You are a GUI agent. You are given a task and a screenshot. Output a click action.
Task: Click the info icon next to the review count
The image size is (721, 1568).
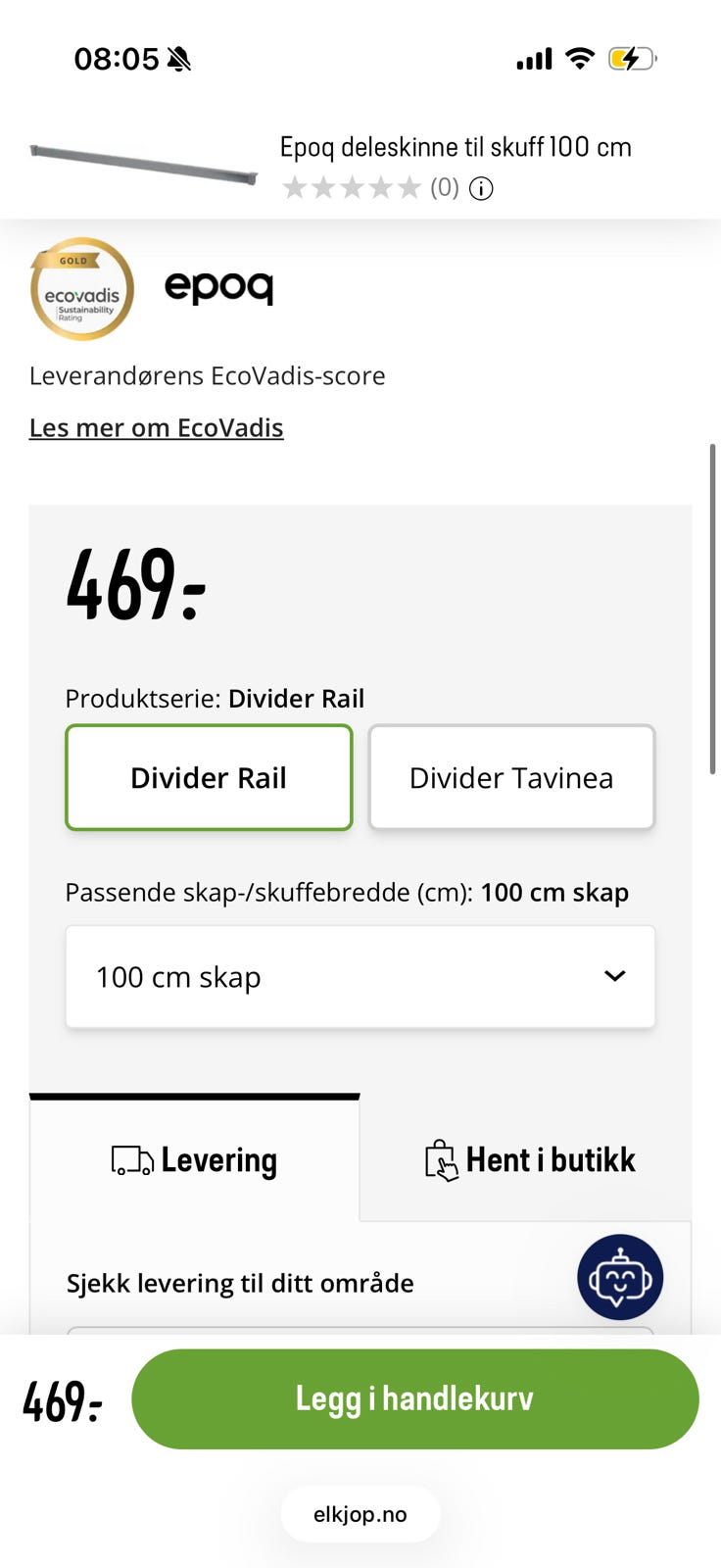(x=481, y=187)
